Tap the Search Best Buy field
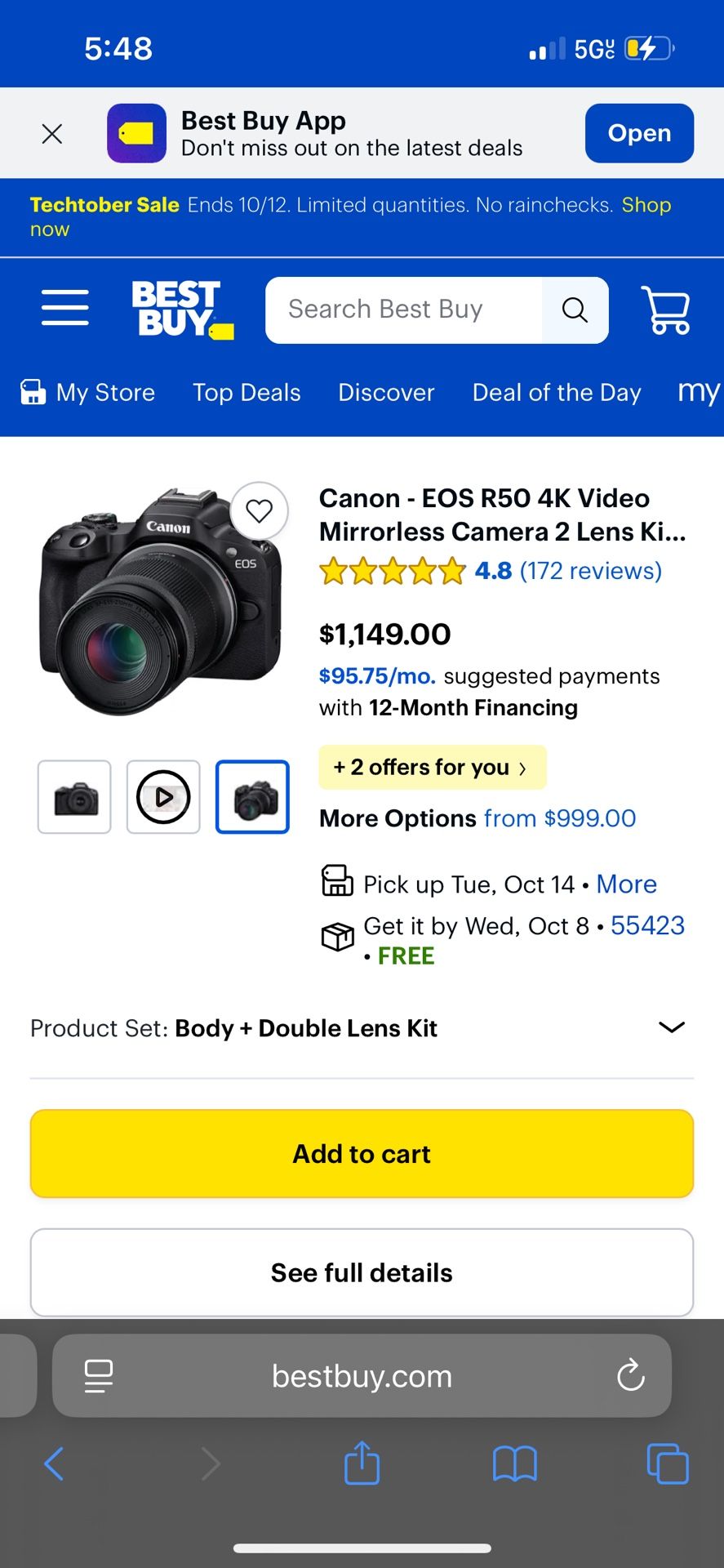Screen dimensions: 724x1568 click(x=403, y=310)
